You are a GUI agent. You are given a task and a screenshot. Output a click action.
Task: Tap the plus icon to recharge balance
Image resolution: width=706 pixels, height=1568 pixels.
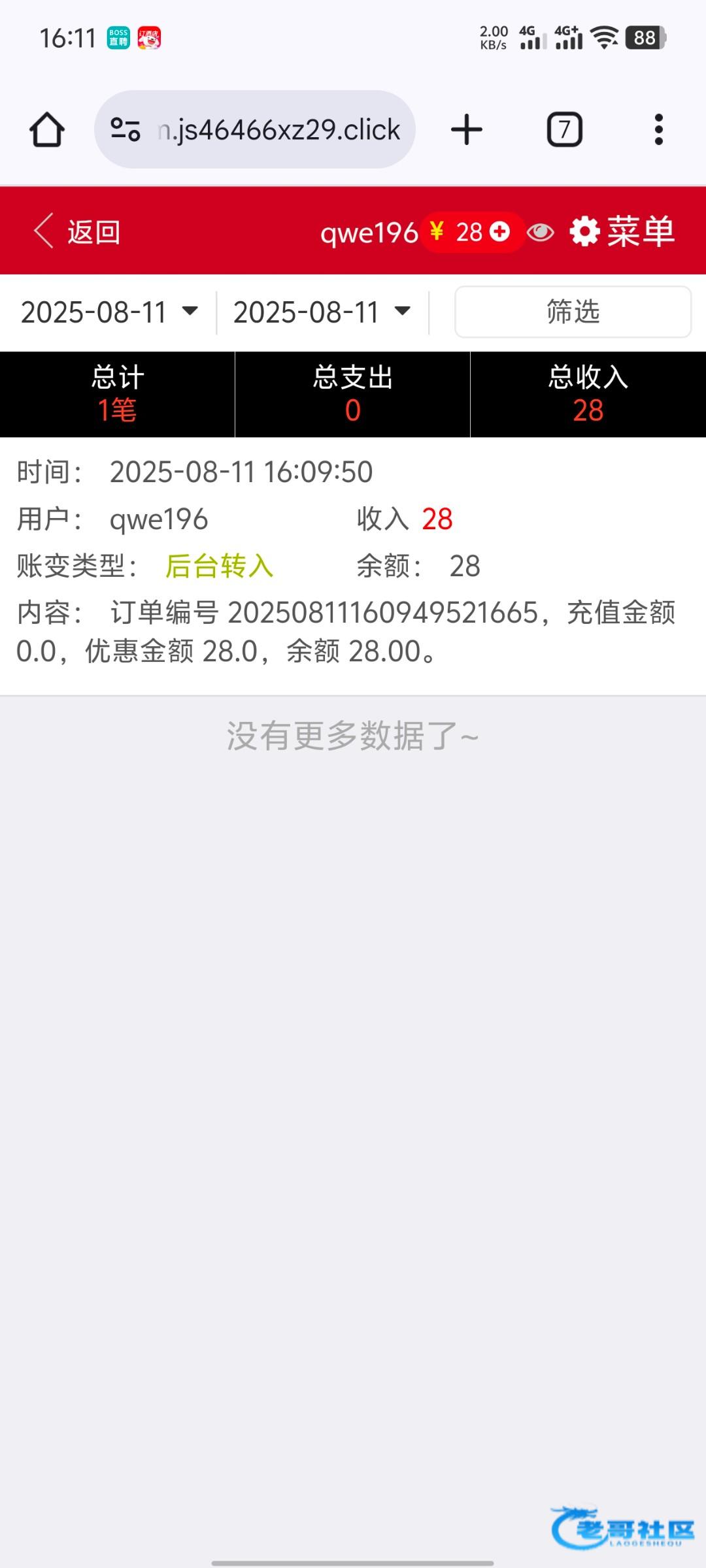pos(500,231)
